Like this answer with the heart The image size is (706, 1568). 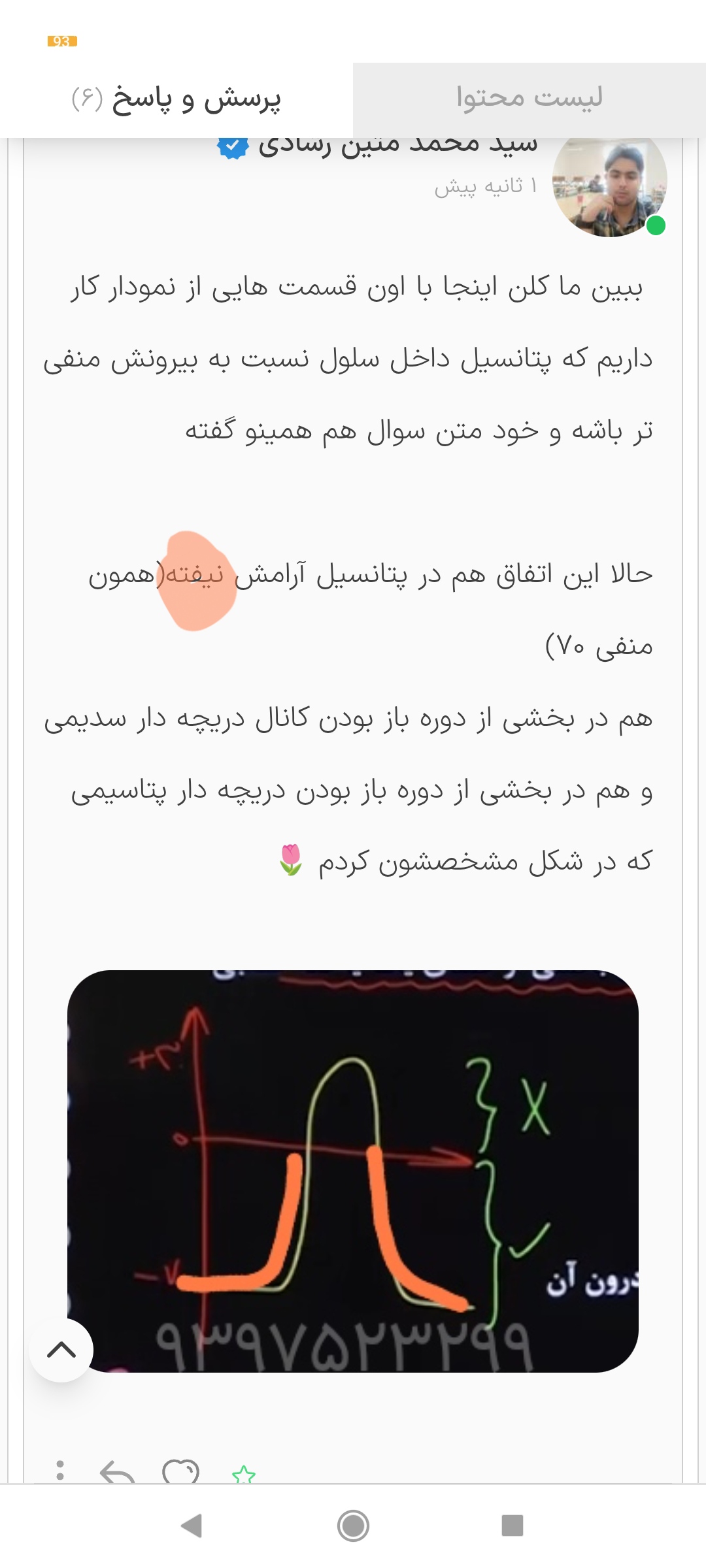coord(180,1472)
